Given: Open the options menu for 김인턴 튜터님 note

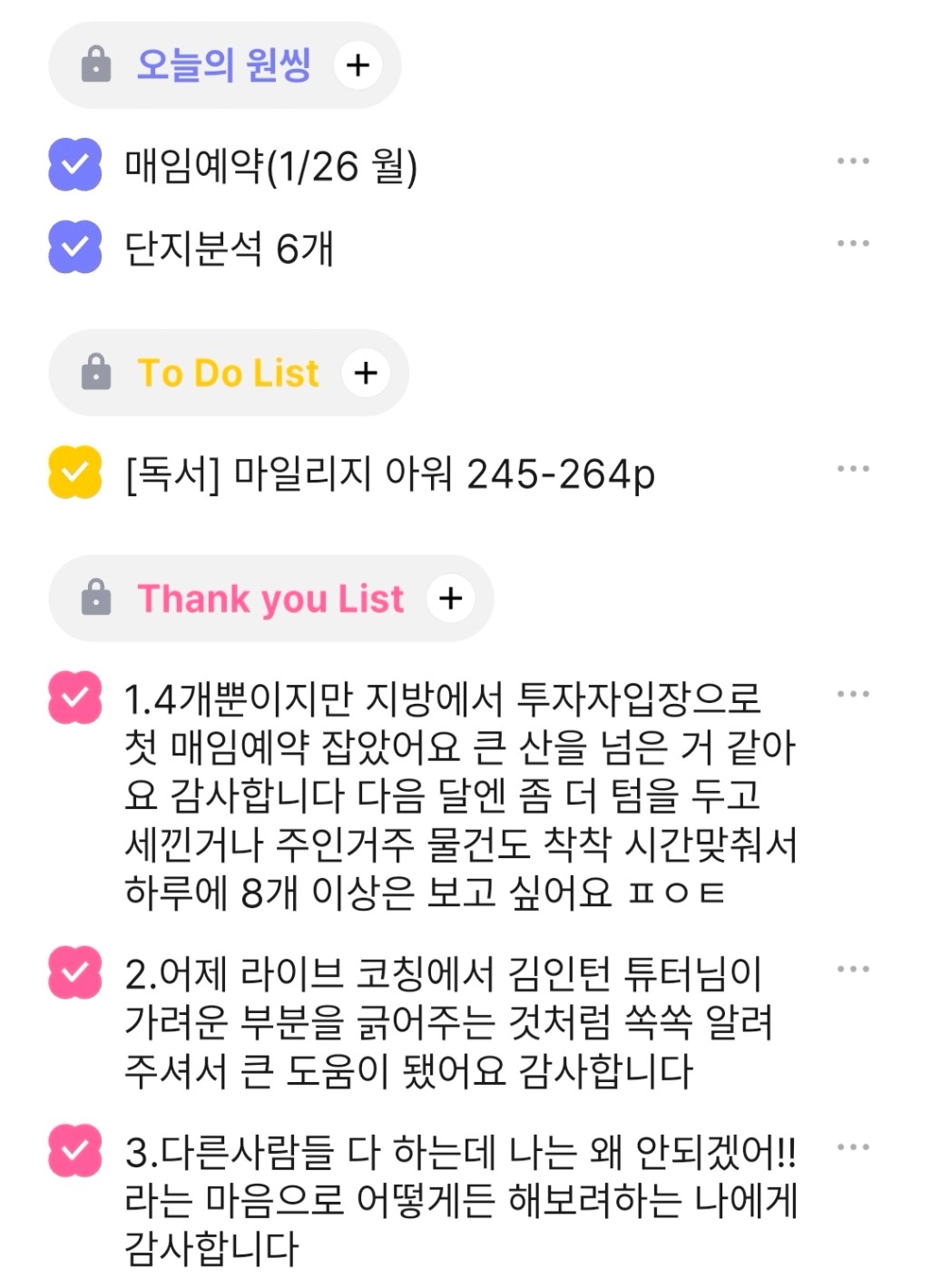Looking at the screenshot, I should 853,970.
